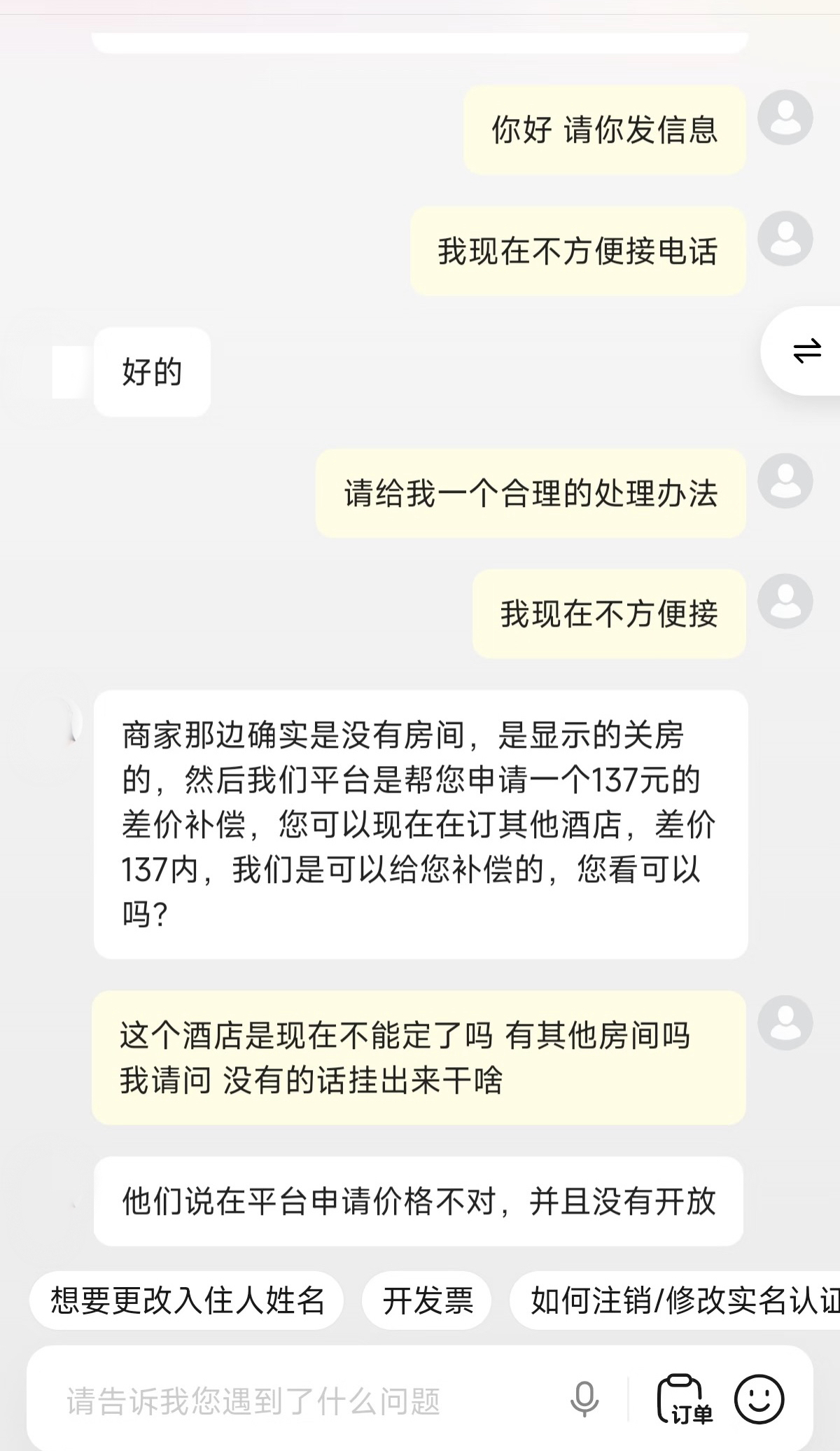This screenshot has width=840, height=1451.
Task: Open the 订单 order selector
Action: tap(683, 1401)
